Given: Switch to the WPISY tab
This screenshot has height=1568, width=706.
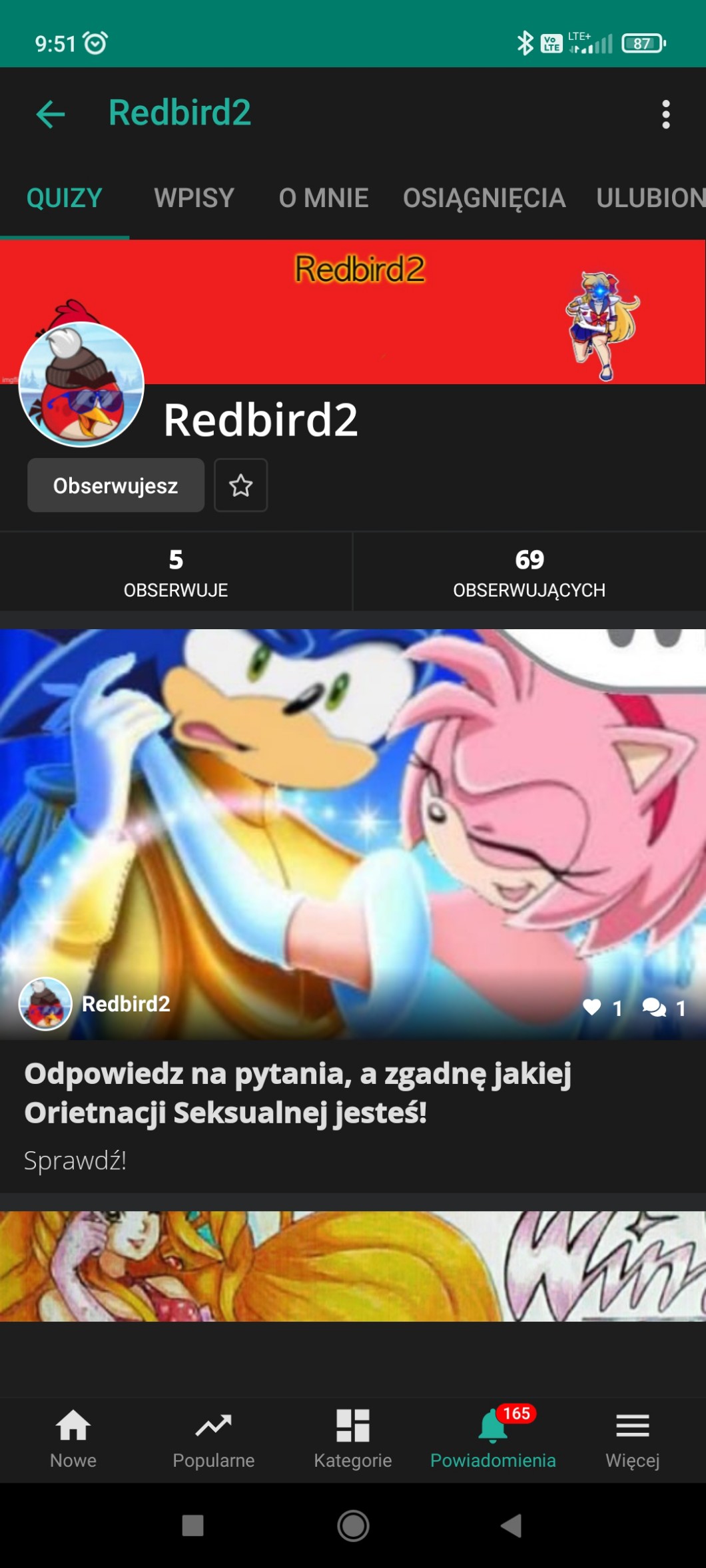Looking at the screenshot, I should click(x=194, y=198).
